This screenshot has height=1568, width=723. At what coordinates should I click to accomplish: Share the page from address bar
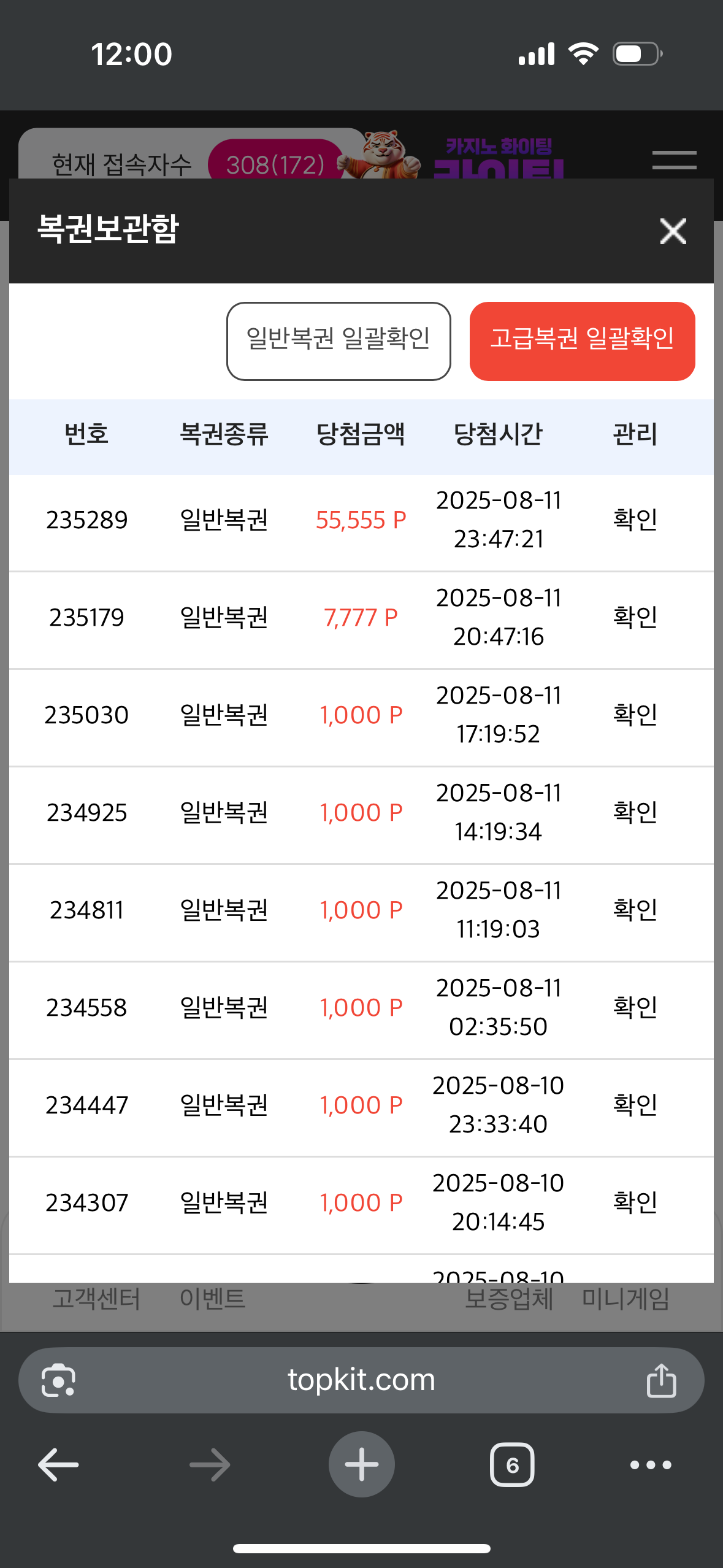[661, 1380]
